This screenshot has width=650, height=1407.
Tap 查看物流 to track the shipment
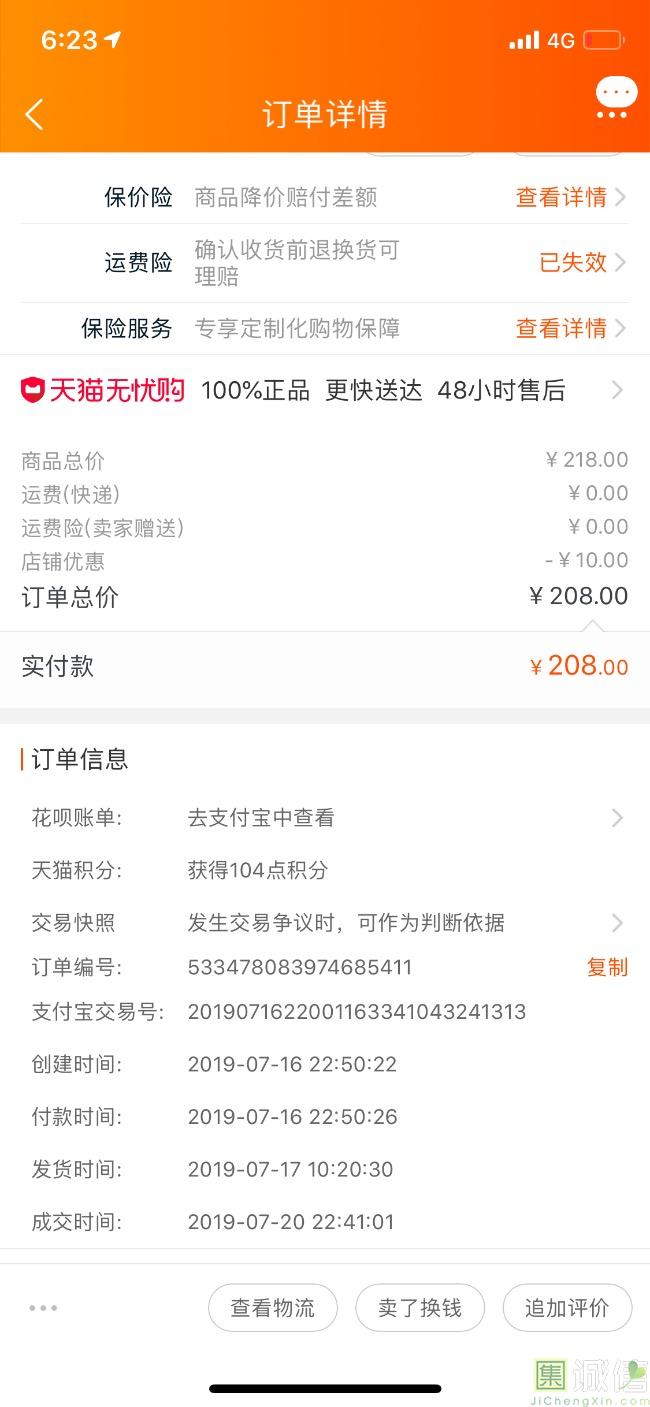coord(273,1308)
